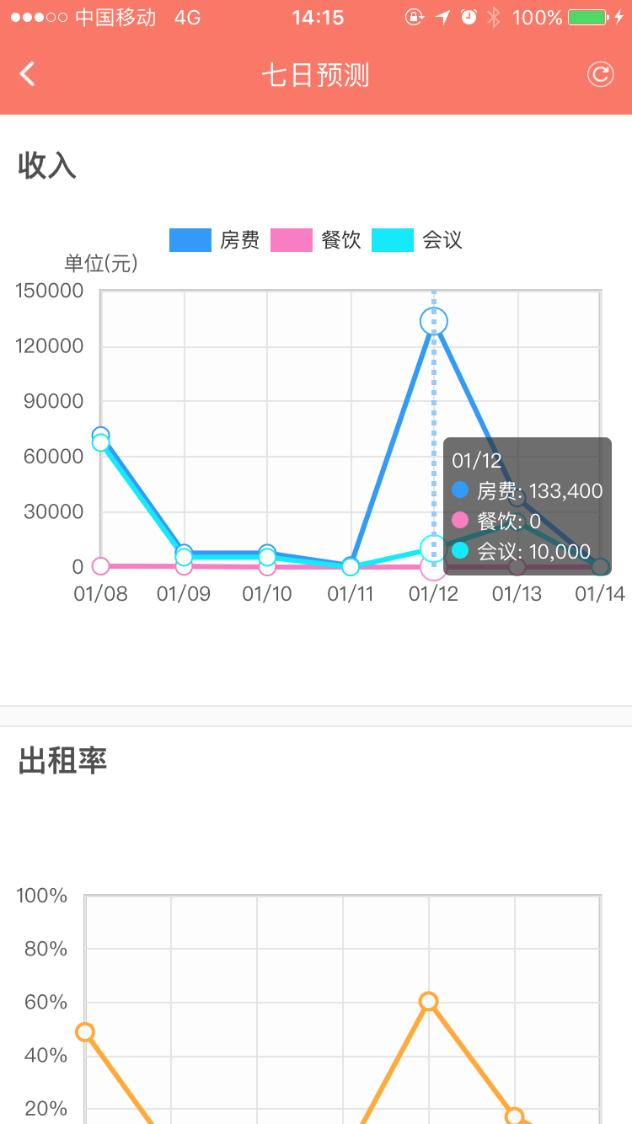Select the 房费 data point on 01/08
This screenshot has width=632, height=1124.
101,435
